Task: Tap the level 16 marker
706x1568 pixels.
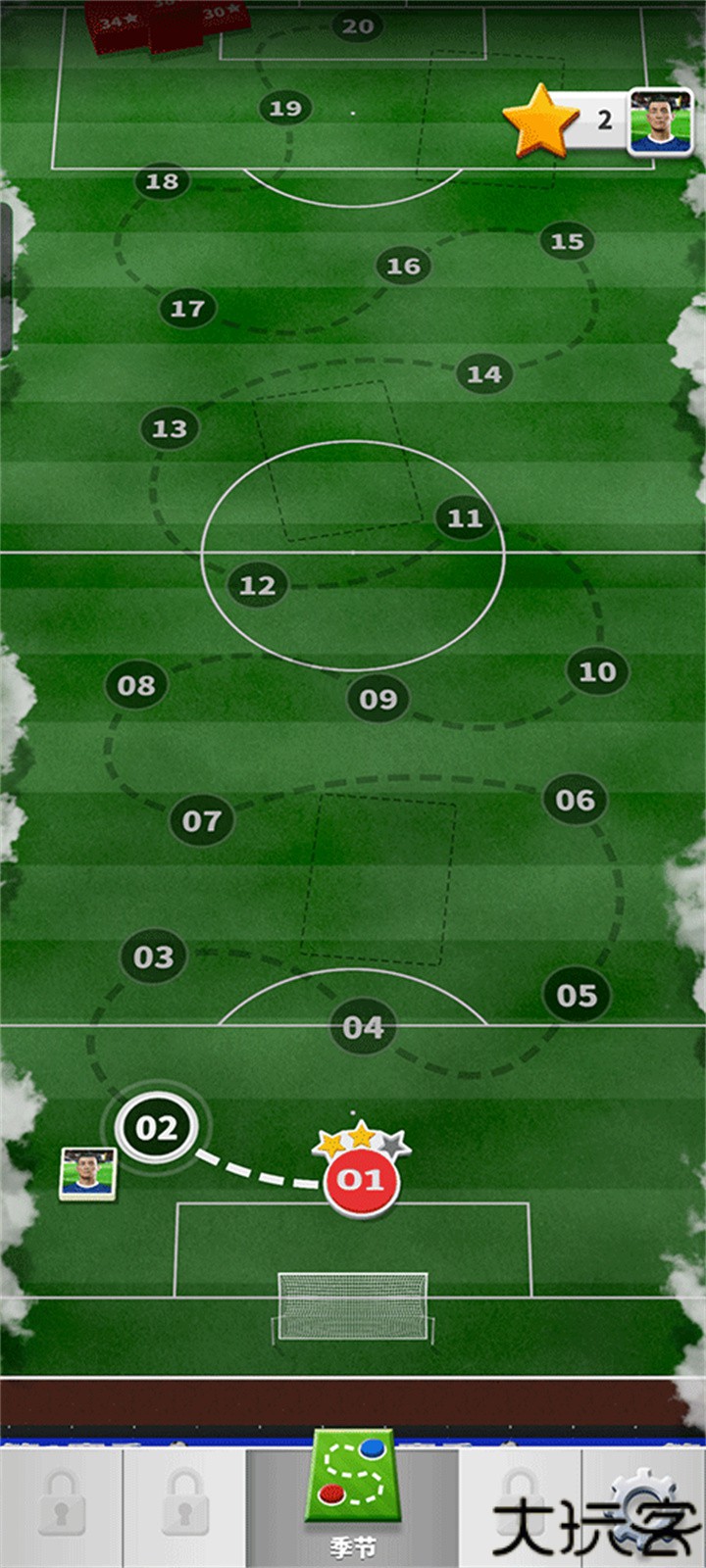Action: [x=403, y=266]
